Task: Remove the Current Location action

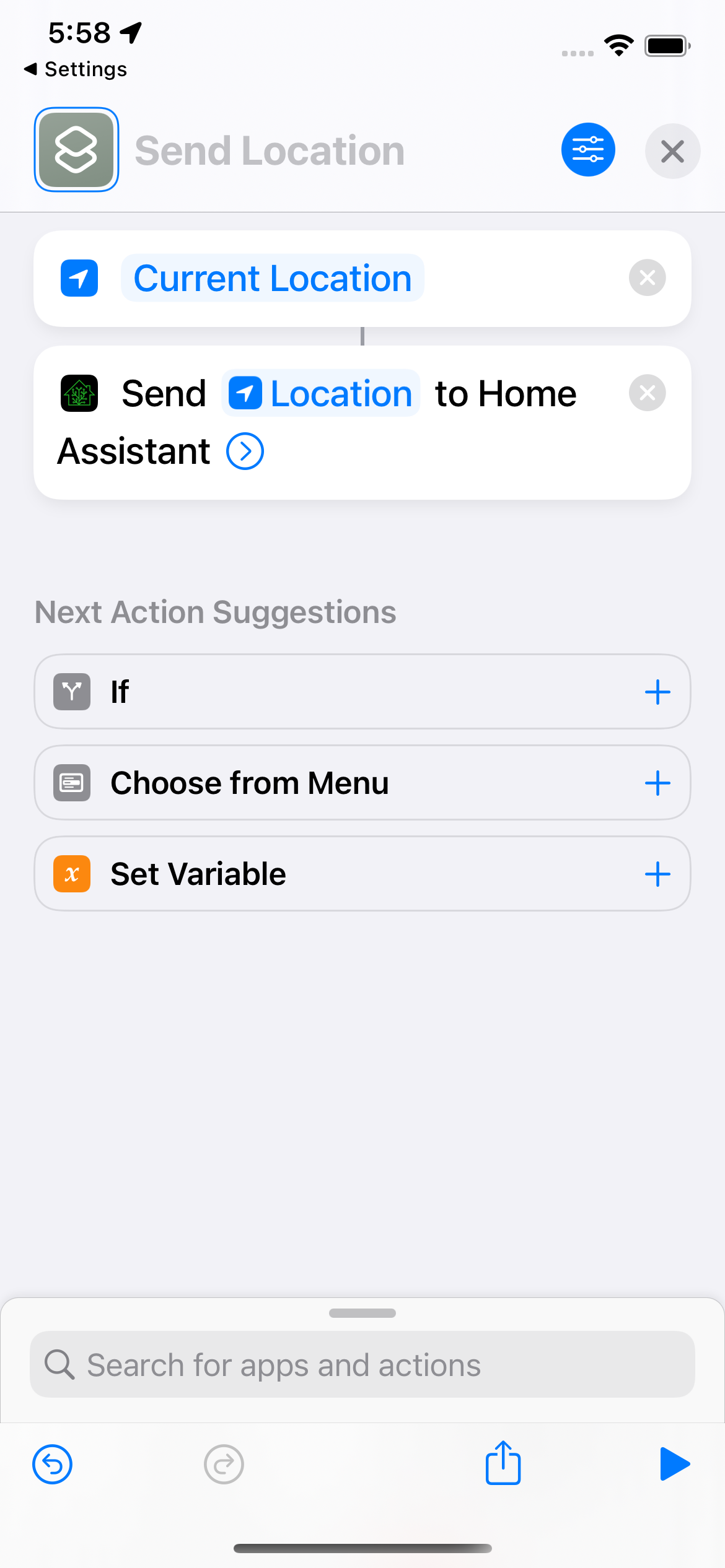Action: [x=647, y=277]
